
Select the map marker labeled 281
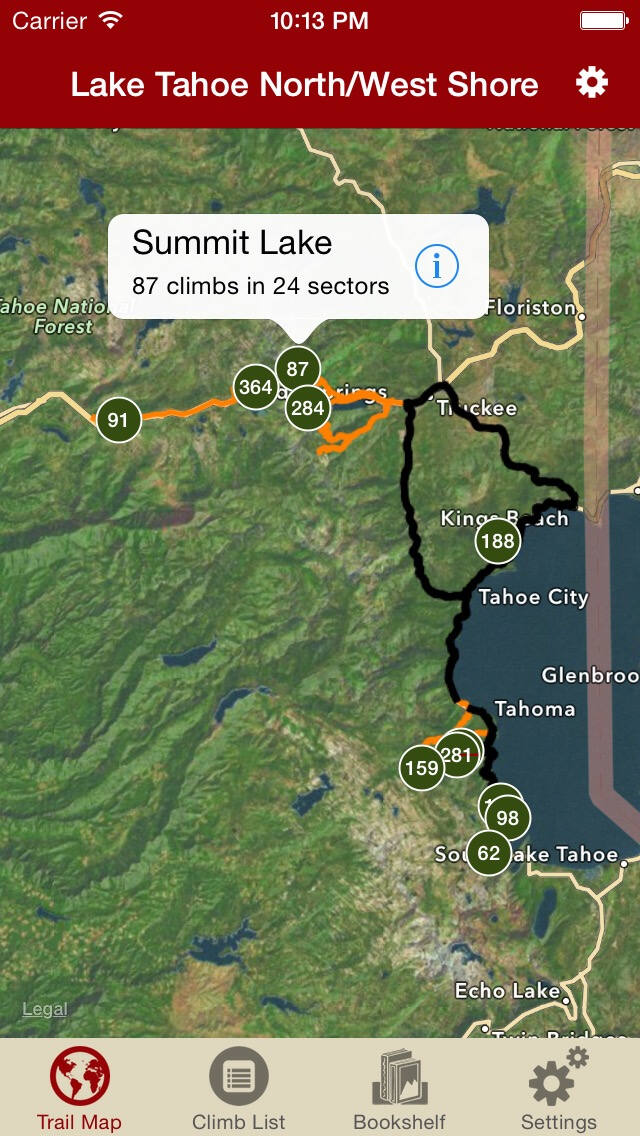point(456,755)
